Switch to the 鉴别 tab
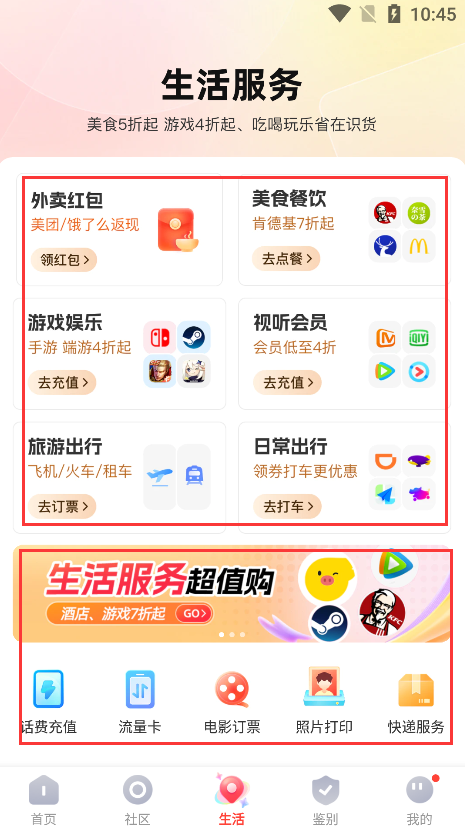Viewport: 465px width, 831px height. [325, 801]
